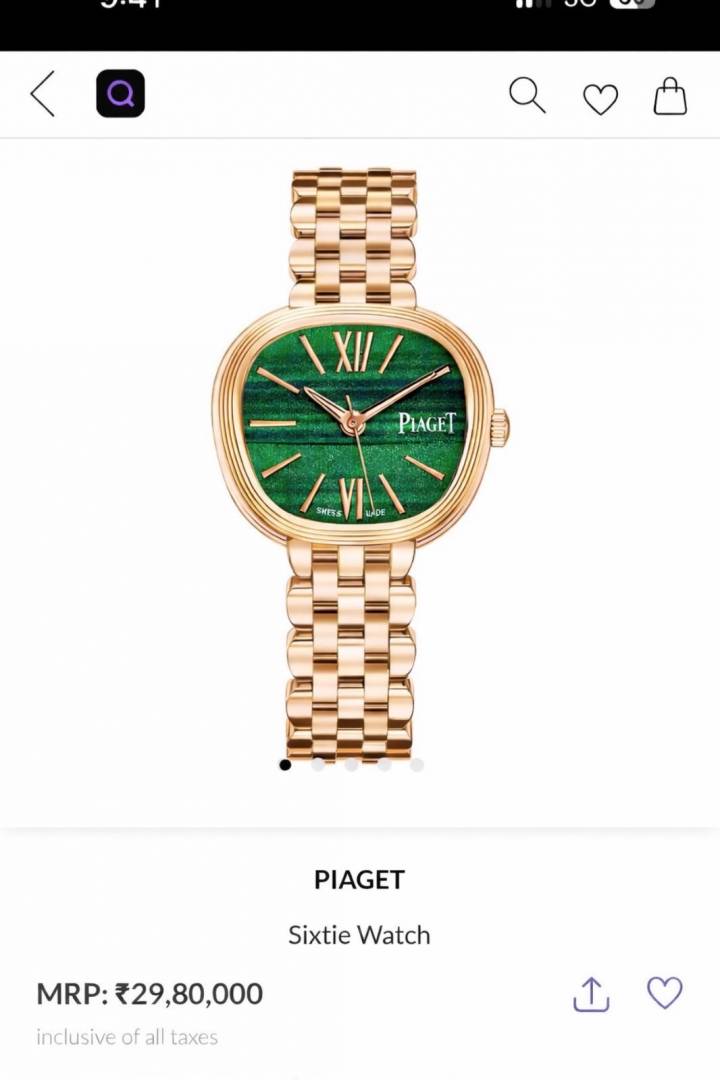
Task: Jump to the second image dot
Action: coord(318,765)
